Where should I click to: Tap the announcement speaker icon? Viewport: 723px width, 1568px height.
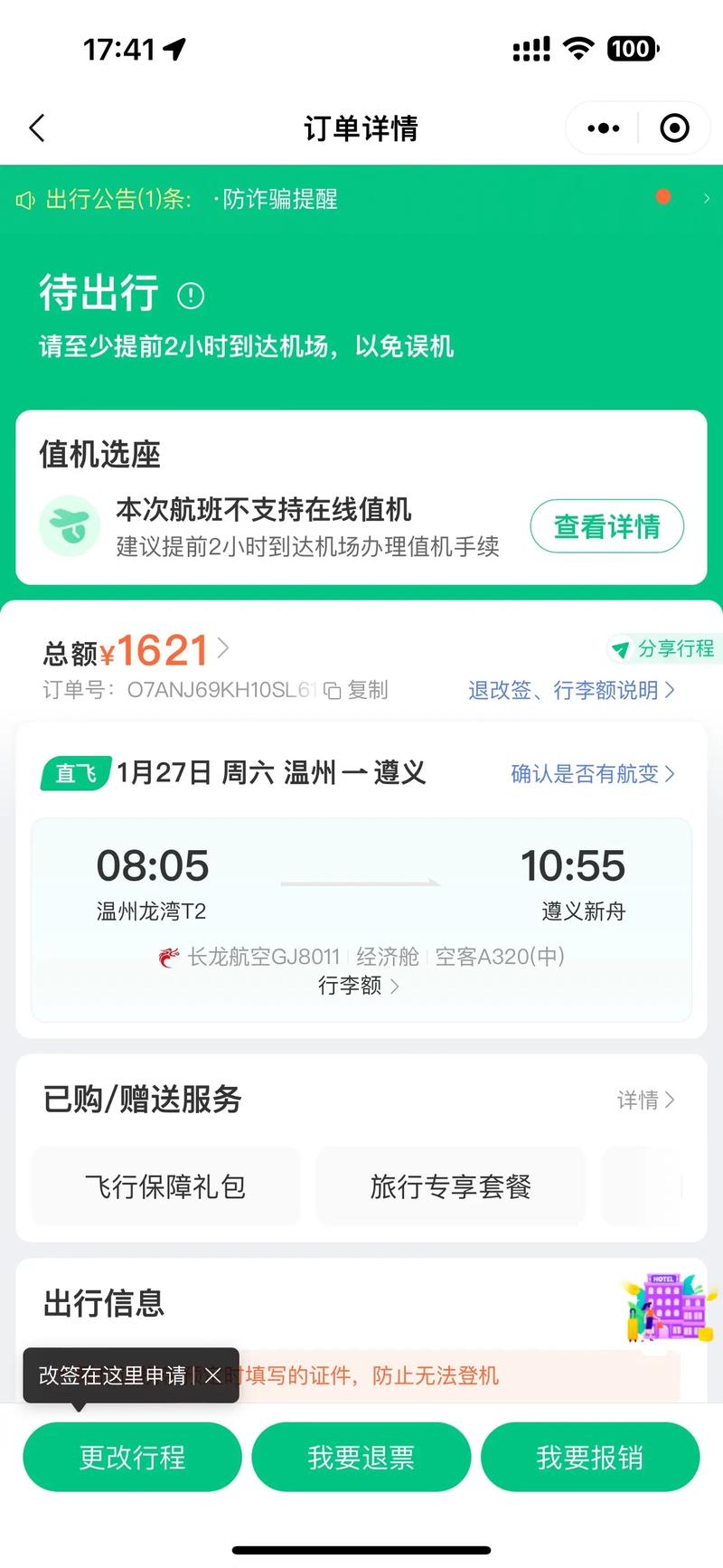pyautogui.click(x=27, y=198)
